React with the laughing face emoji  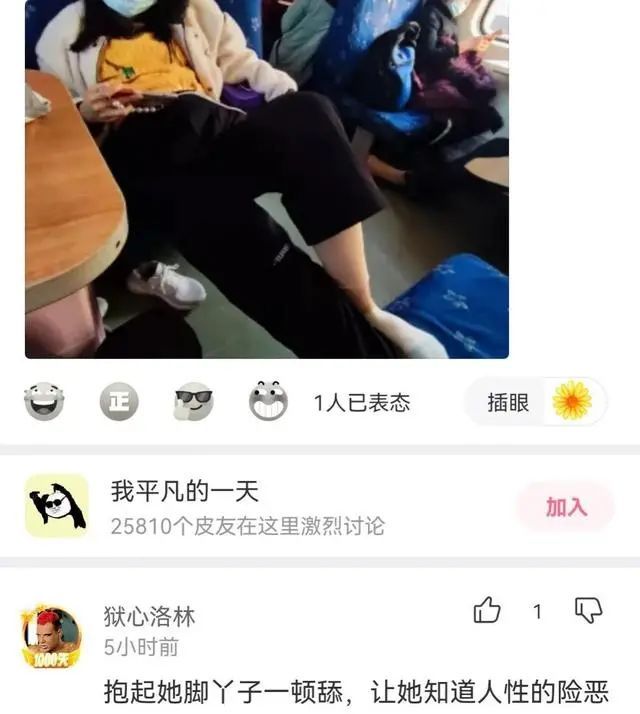pyautogui.click(x=44, y=402)
